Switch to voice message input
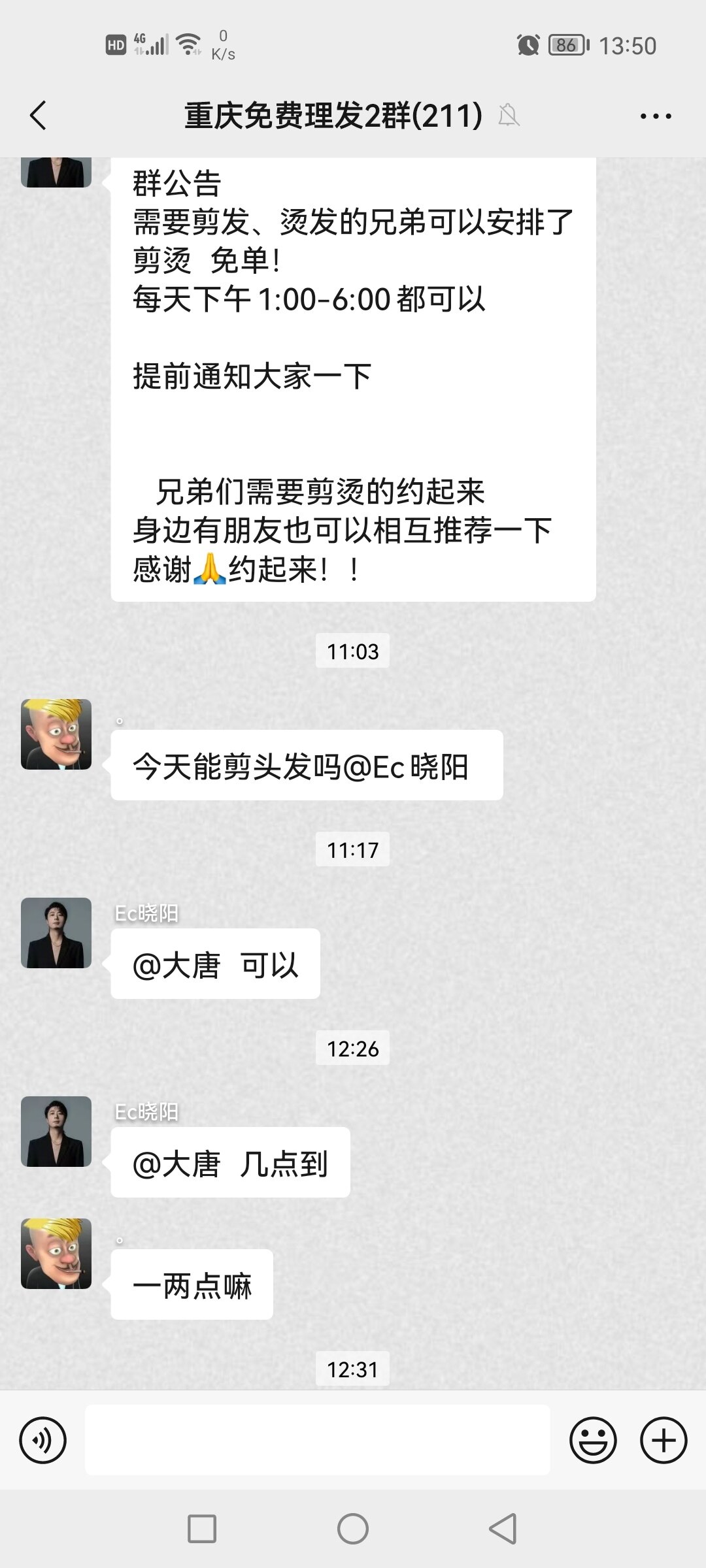This screenshot has width=706, height=1568. (x=43, y=1440)
